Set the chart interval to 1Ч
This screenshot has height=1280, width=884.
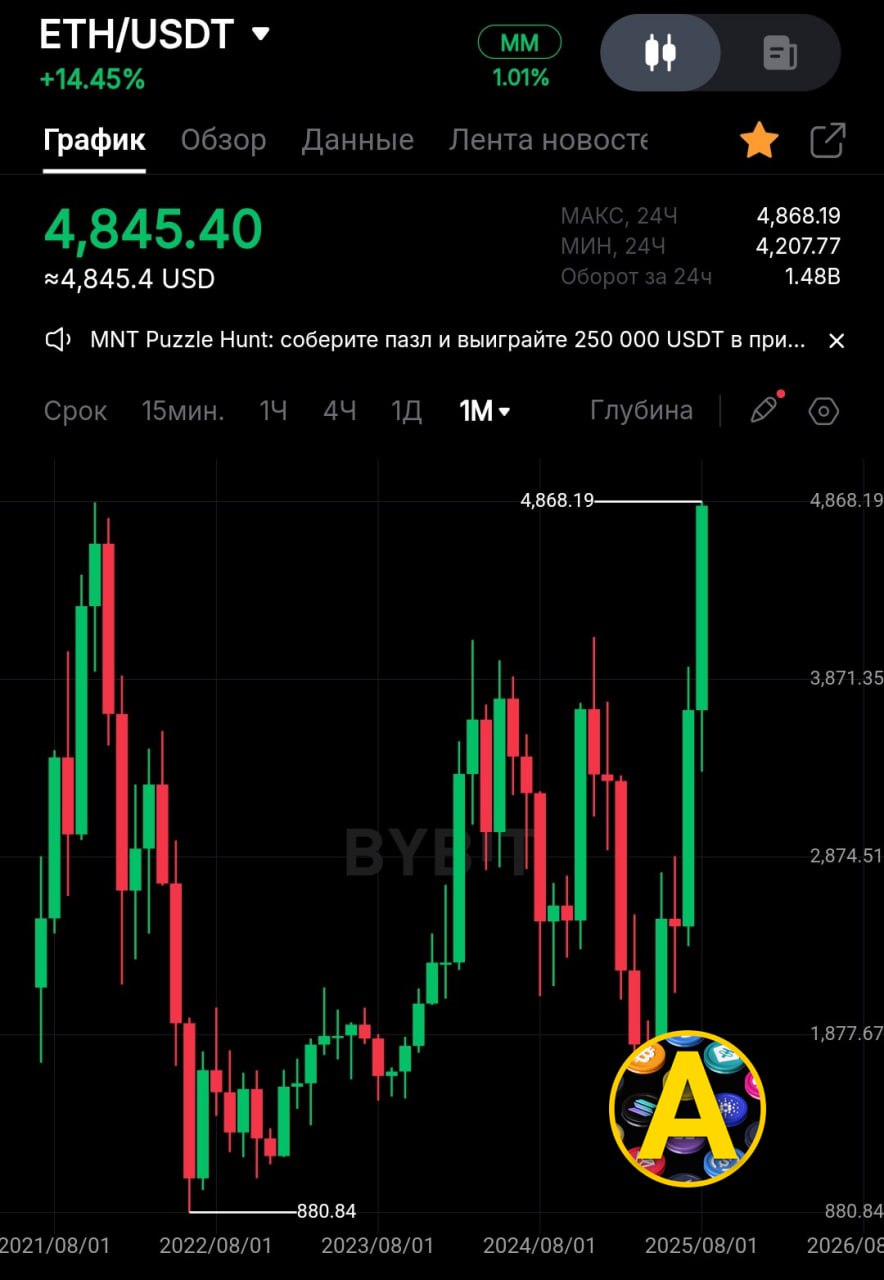pos(273,411)
